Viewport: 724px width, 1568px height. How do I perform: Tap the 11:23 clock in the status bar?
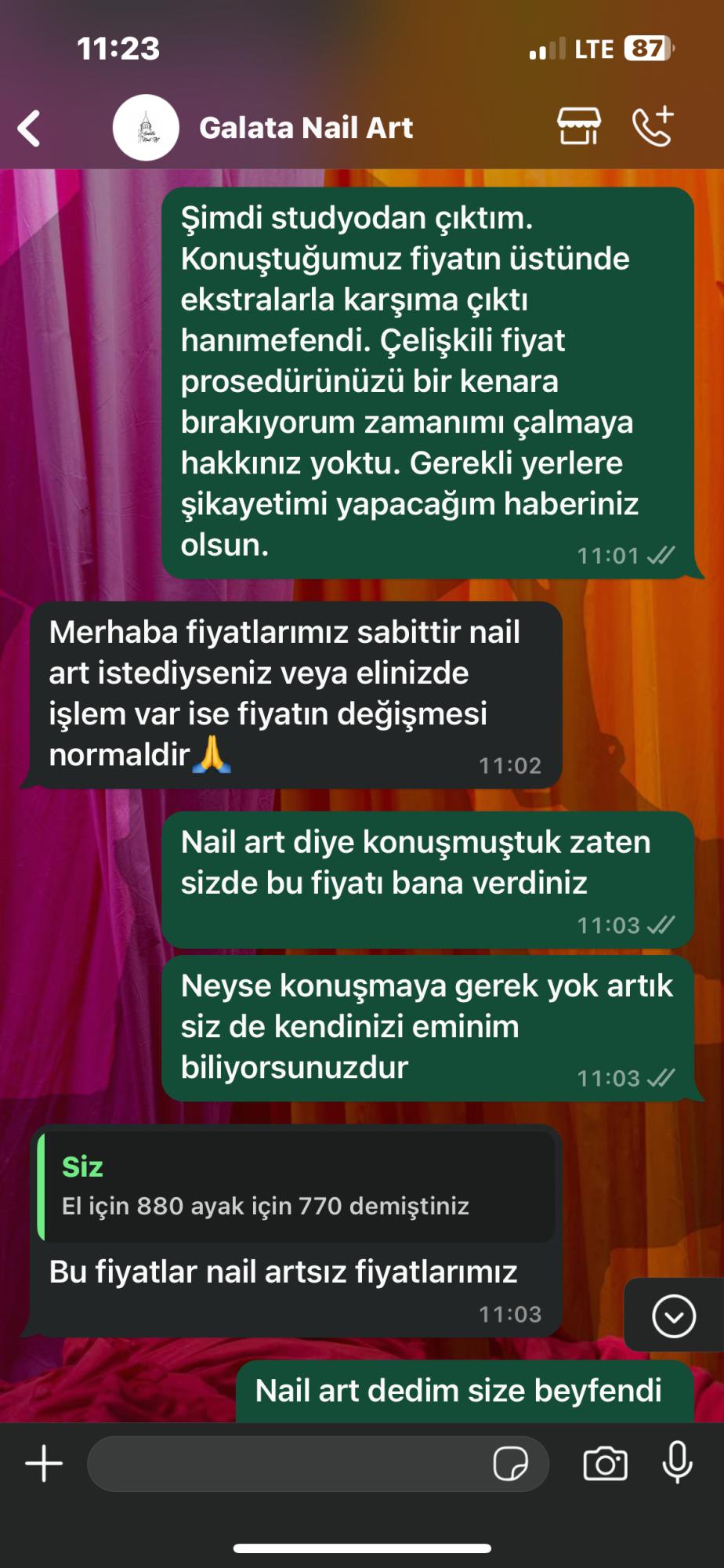pos(119,49)
